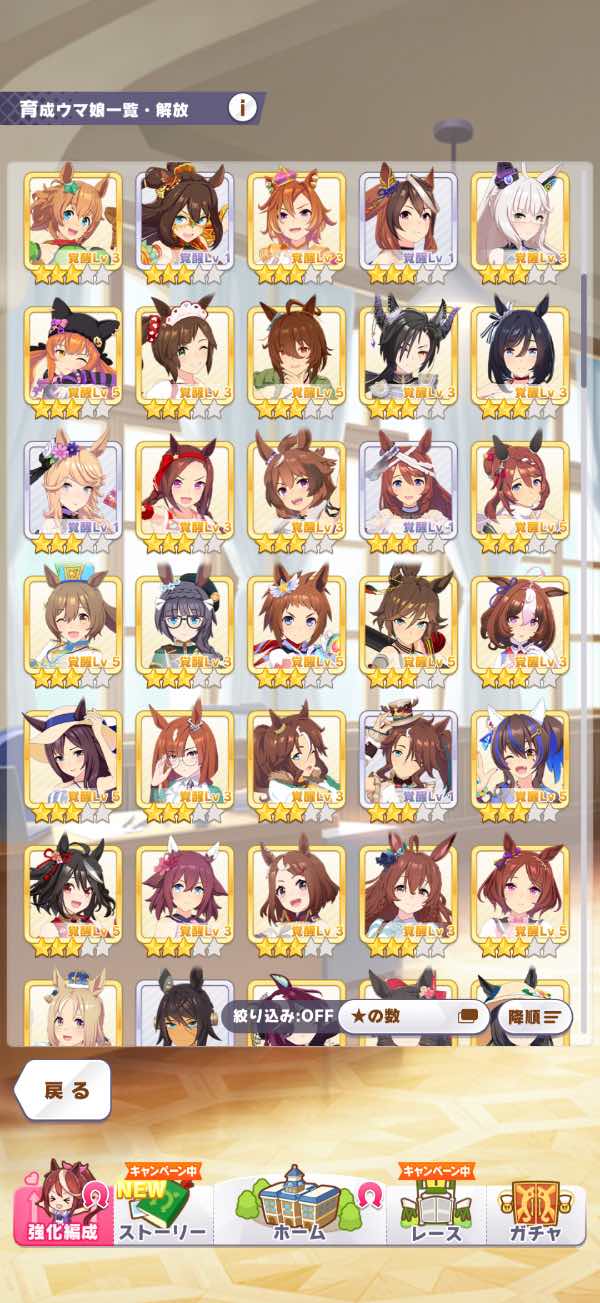The height and width of the screenshot is (1303, 600).
Task: Select the winking girl with blue twin ribbons card
Action: tap(519, 760)
